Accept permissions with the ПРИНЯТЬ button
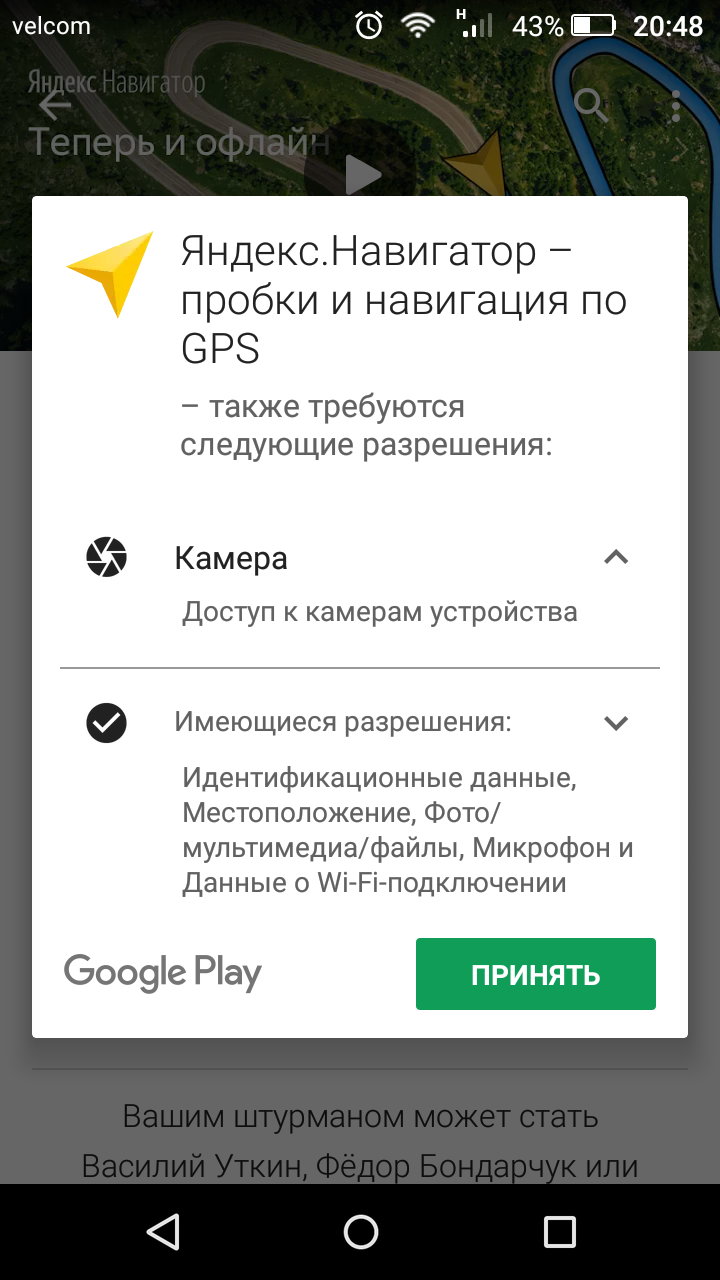 [535, 974]
